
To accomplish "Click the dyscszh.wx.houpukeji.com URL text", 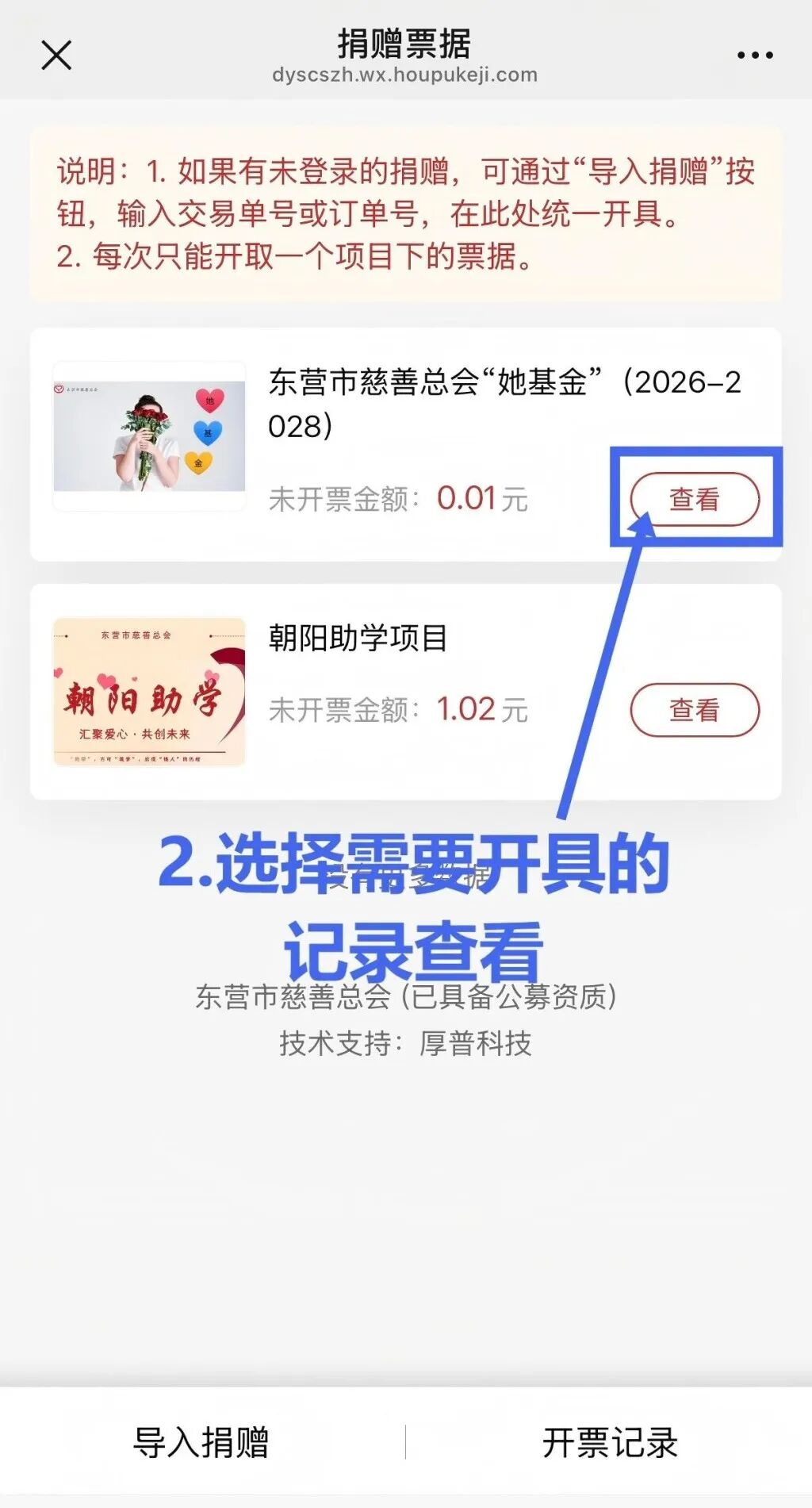I will click(x=406, y=76).
